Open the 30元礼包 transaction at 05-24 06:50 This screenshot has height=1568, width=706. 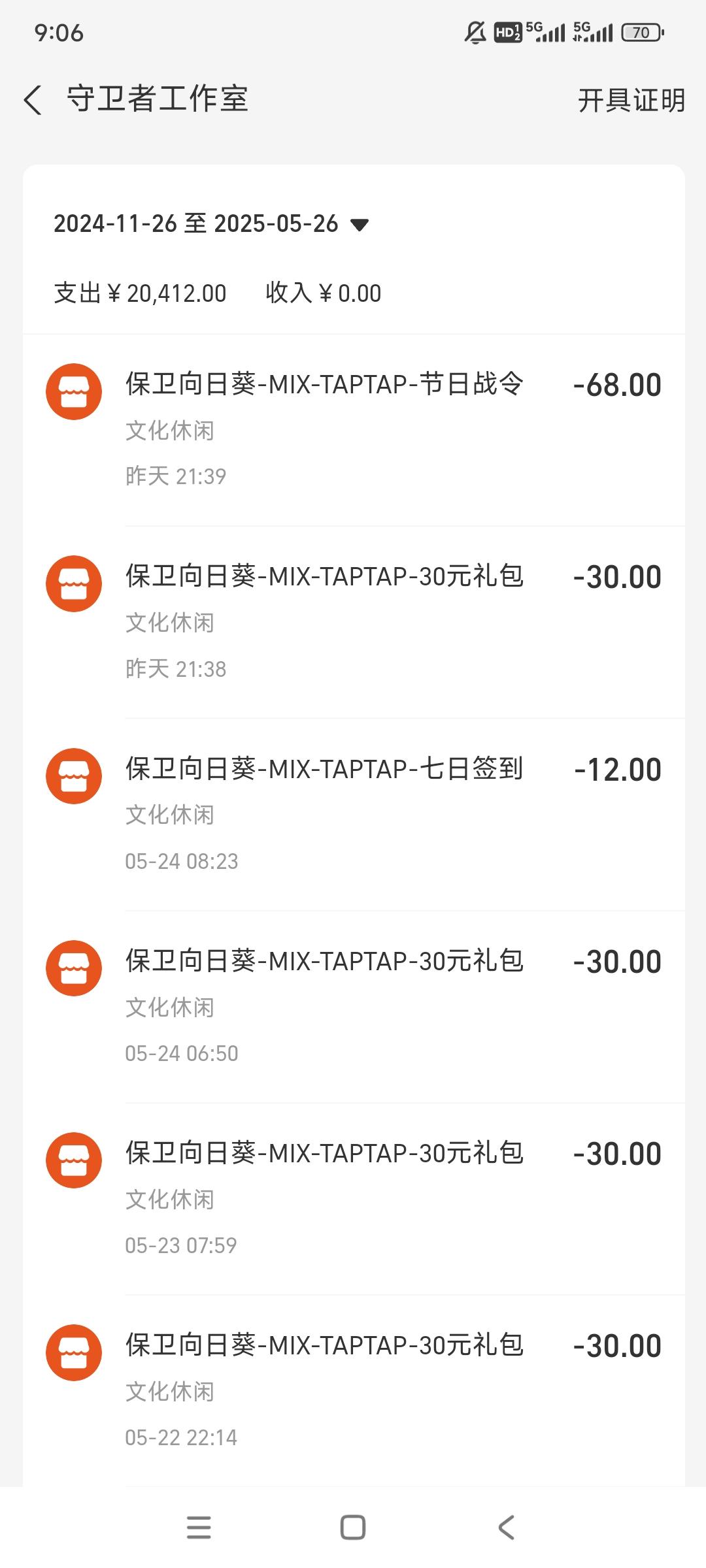coord(354,1006)
